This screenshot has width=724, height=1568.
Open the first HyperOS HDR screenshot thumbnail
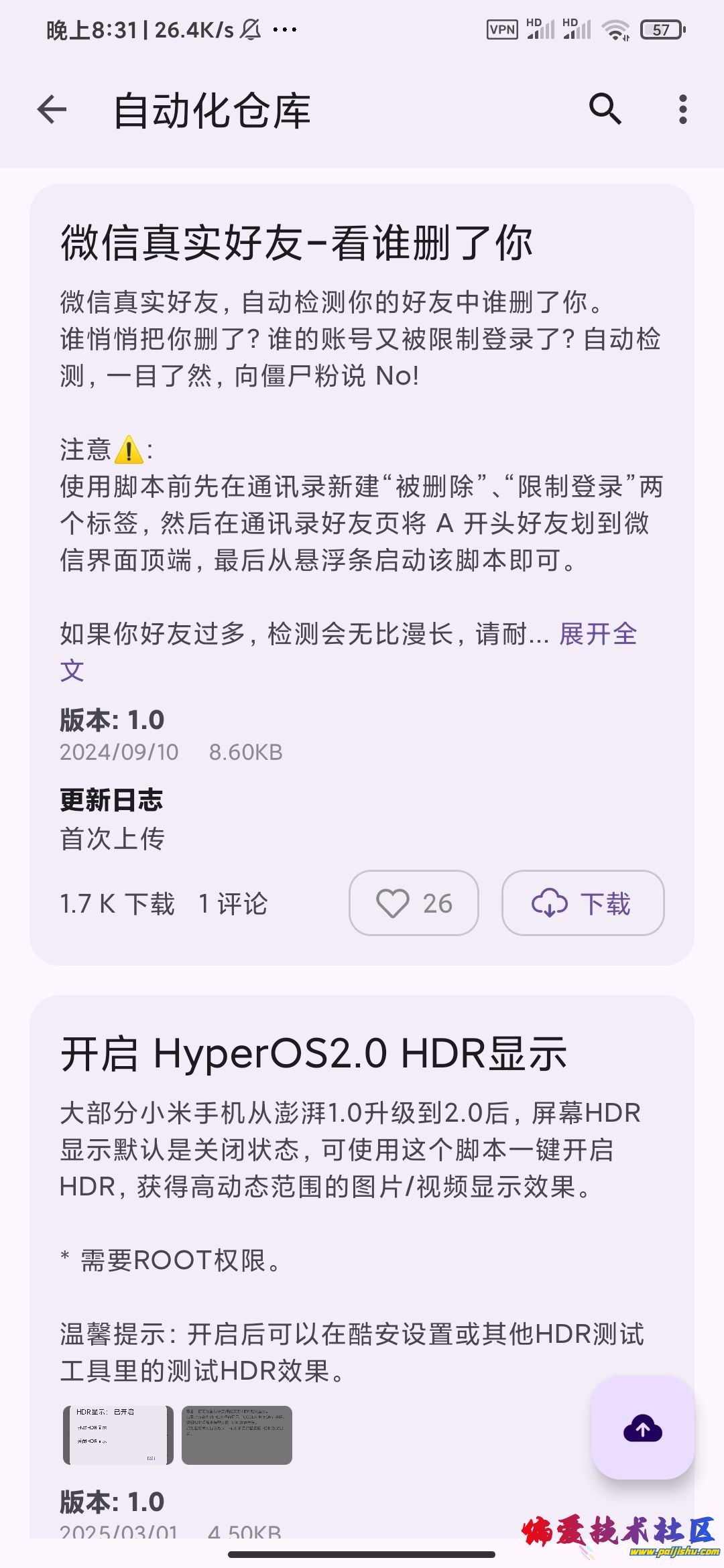coord(118,1435)
